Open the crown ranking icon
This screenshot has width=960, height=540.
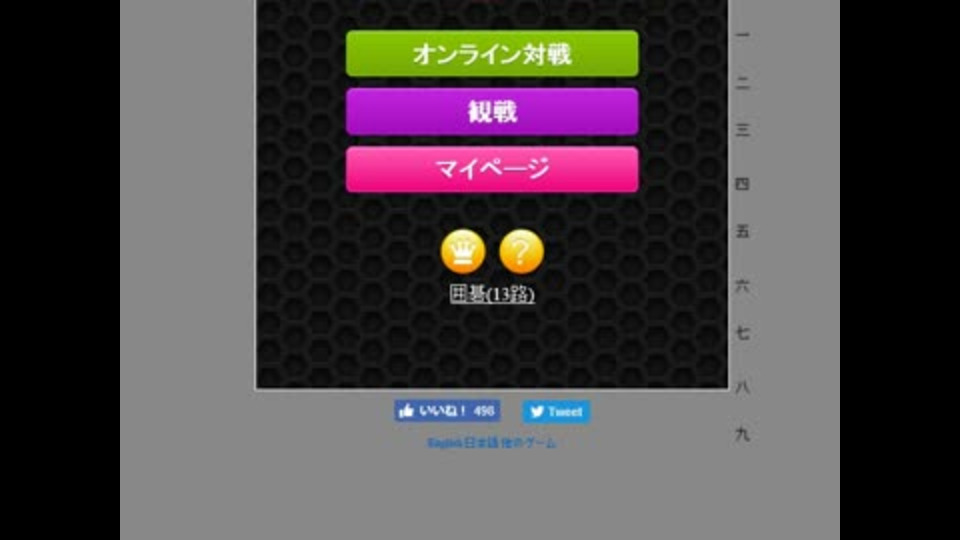point(463,252)
